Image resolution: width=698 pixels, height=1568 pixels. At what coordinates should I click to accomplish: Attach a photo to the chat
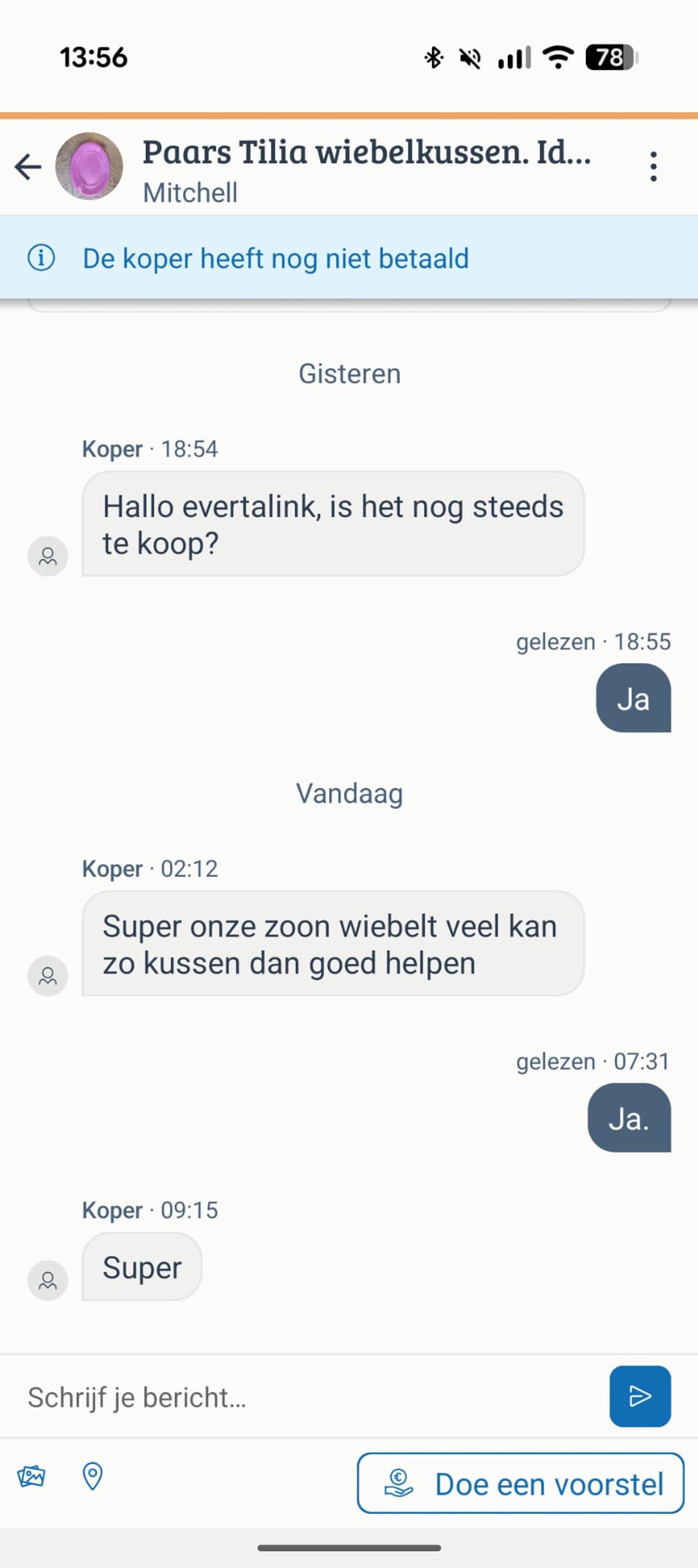31,1476
